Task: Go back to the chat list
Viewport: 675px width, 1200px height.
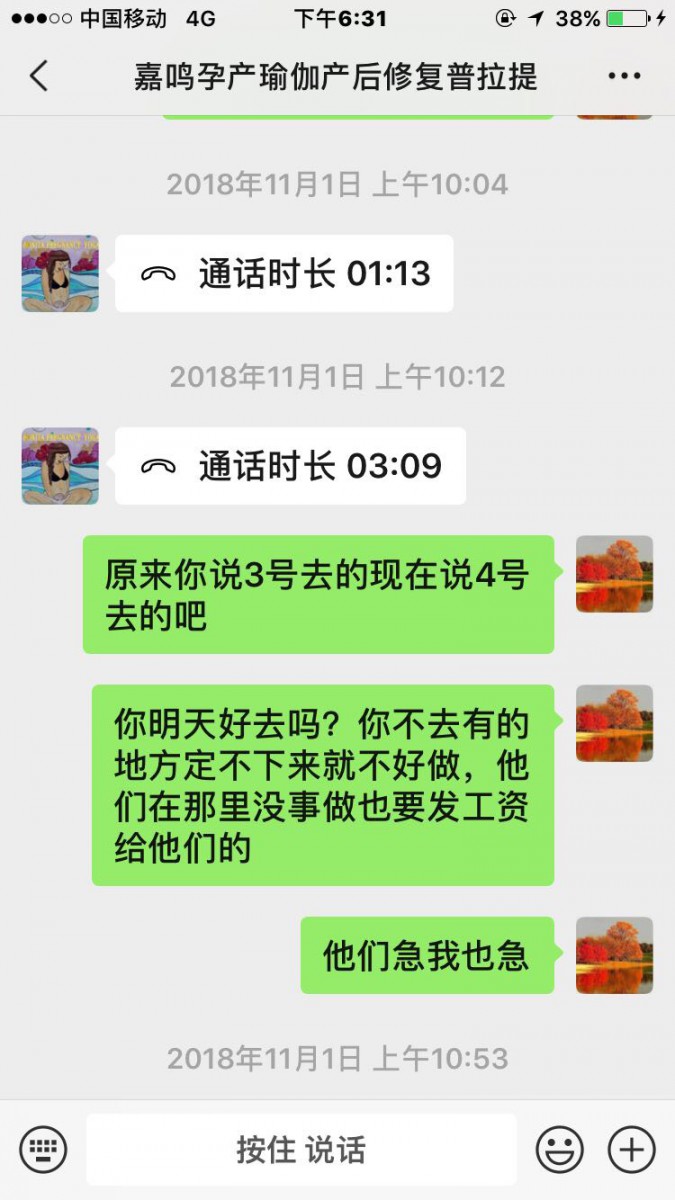Action: tap(38, 76)
